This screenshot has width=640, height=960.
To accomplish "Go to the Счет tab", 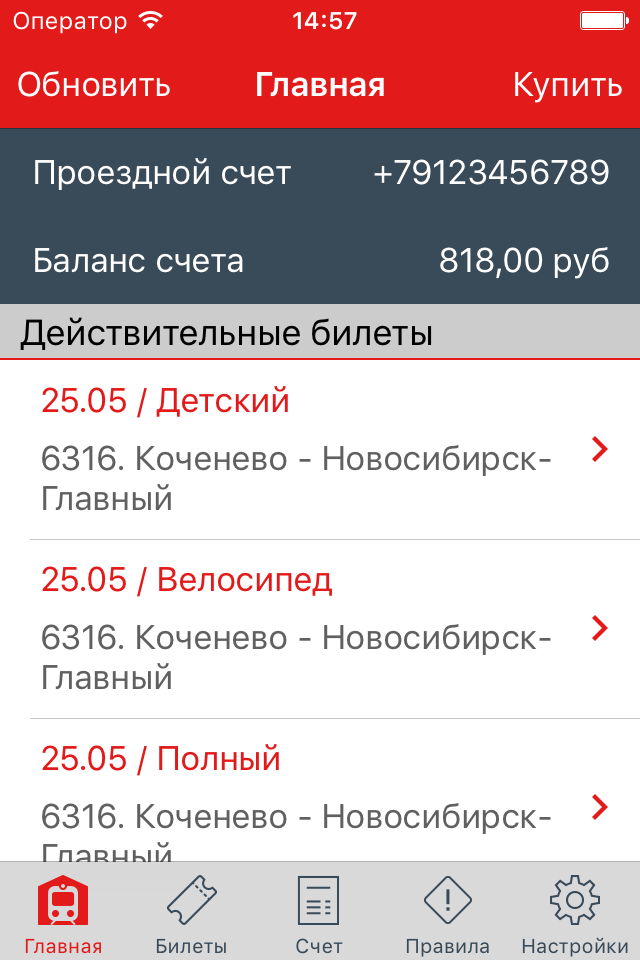I will (x=319, y=912).
